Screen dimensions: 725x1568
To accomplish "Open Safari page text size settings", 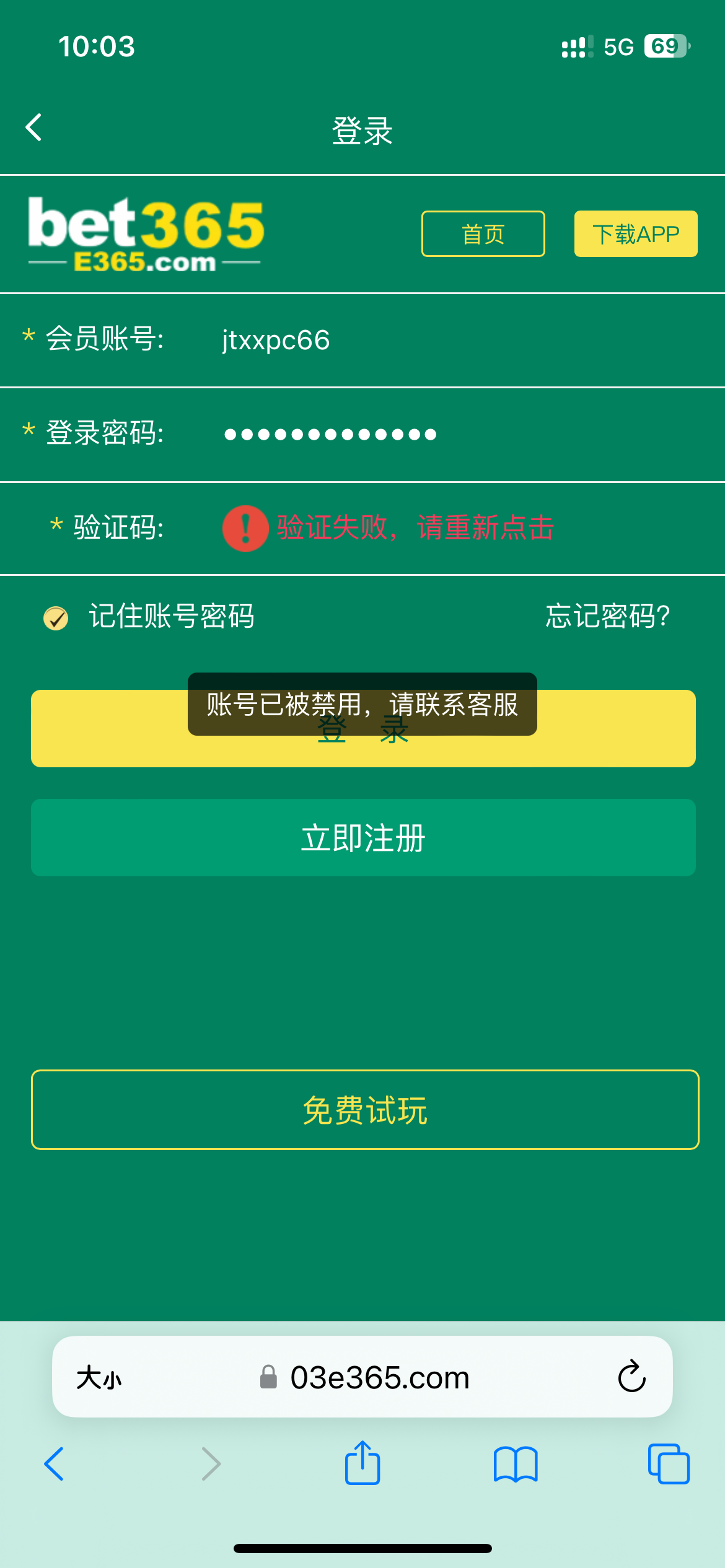I will tap(99, 1378).
